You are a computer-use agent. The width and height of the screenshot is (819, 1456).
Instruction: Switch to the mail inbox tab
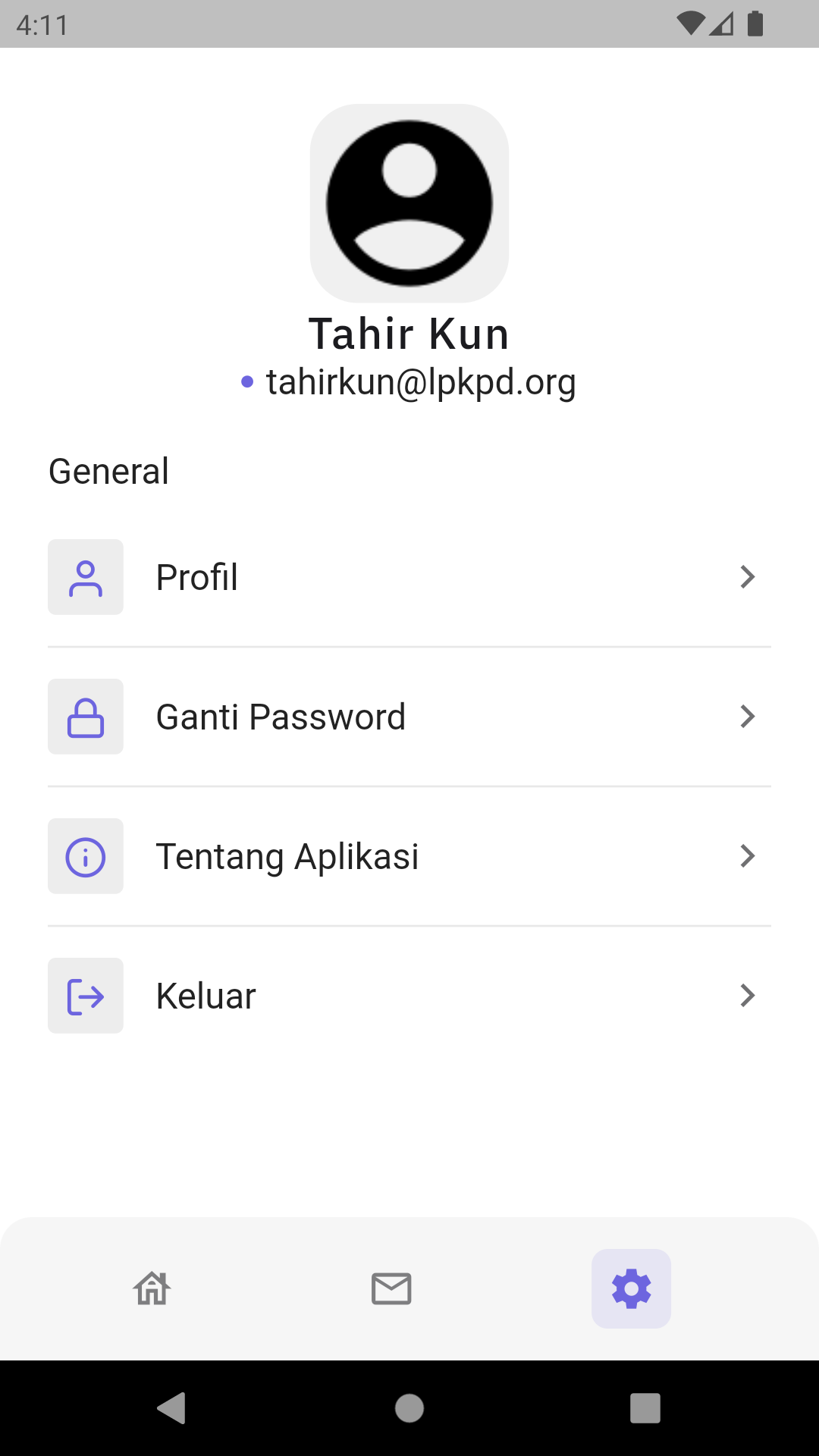pos(391,1288)
